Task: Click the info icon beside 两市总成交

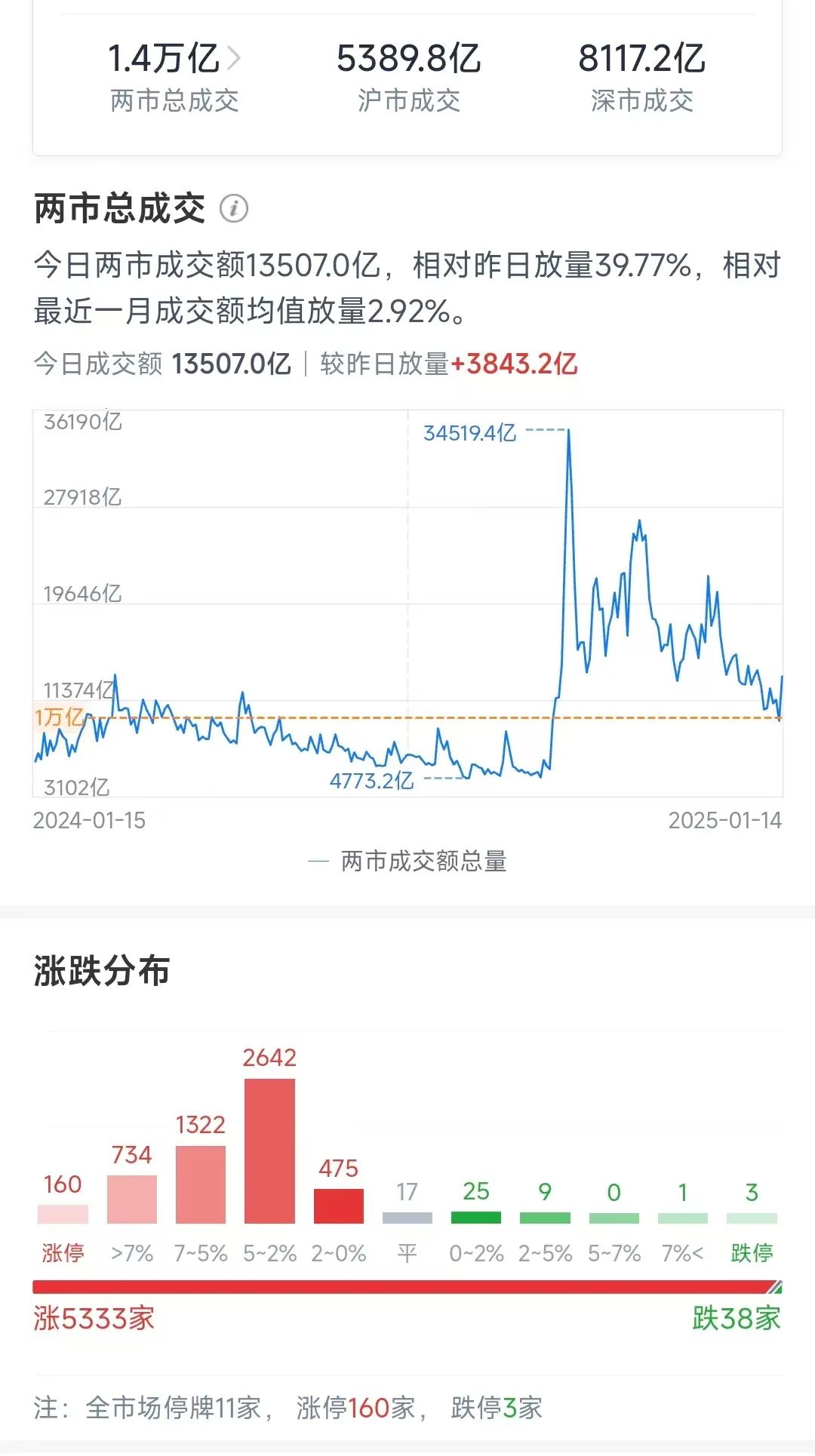Action: pyautogui.click(x=235, y=210)
